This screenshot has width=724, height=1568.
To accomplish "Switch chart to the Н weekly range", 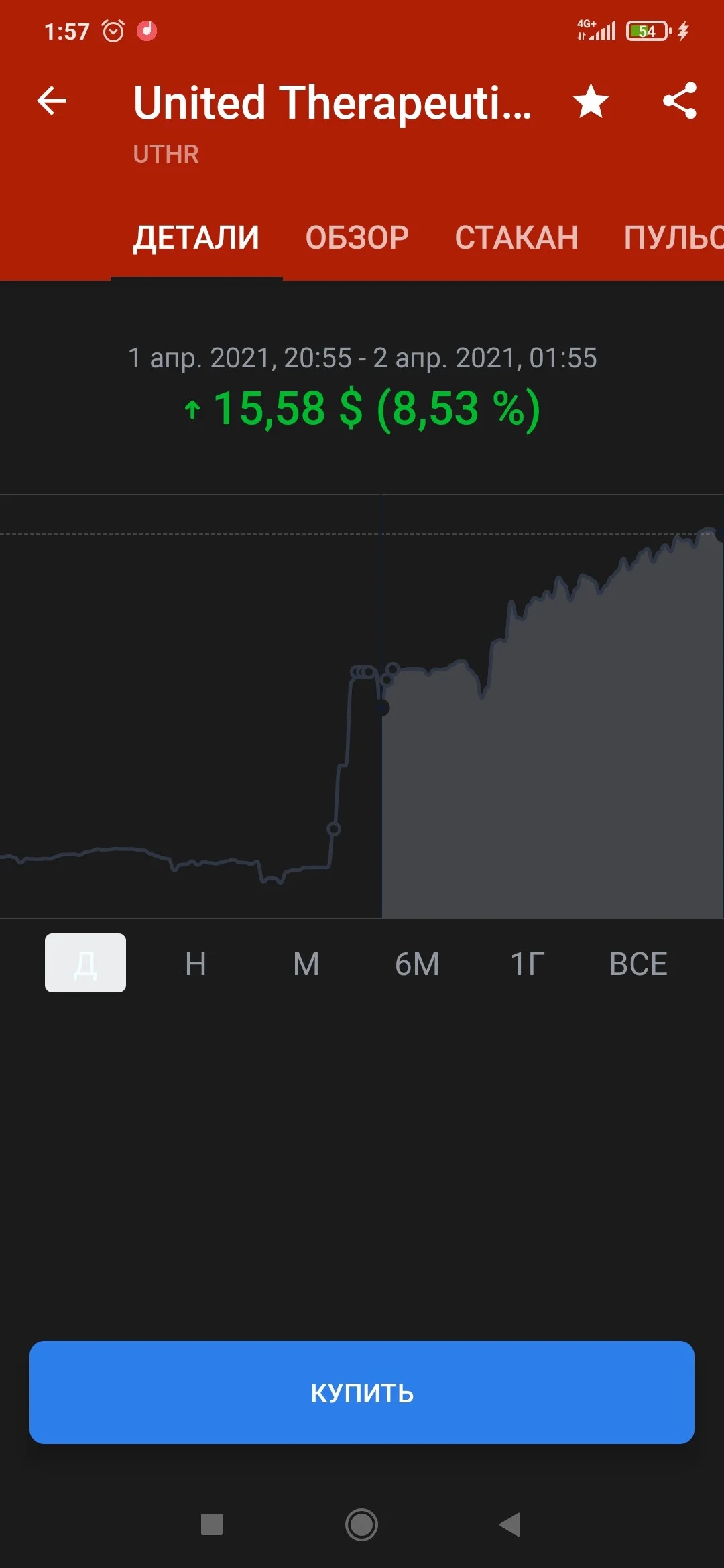I will pyautogui.click(x=196, y=964).
